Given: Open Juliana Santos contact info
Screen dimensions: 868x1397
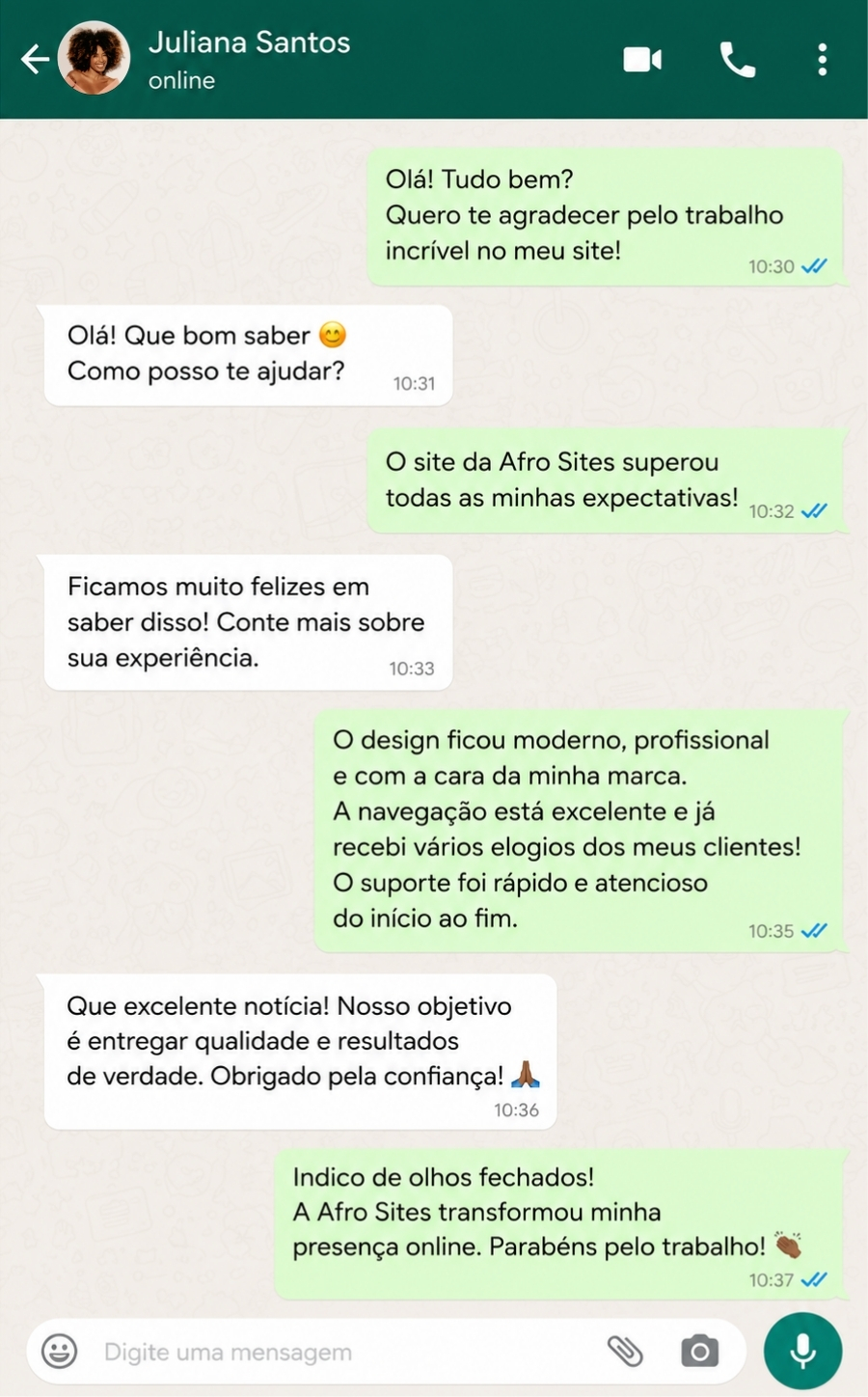Looking at the screenshot, I should [249, 59].
